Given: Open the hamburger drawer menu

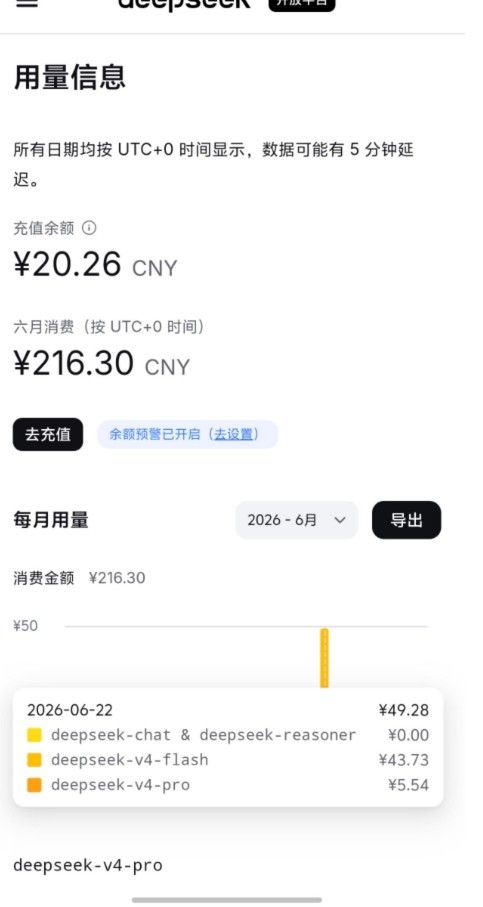Looking at the screenshot, I should point(27,3).
